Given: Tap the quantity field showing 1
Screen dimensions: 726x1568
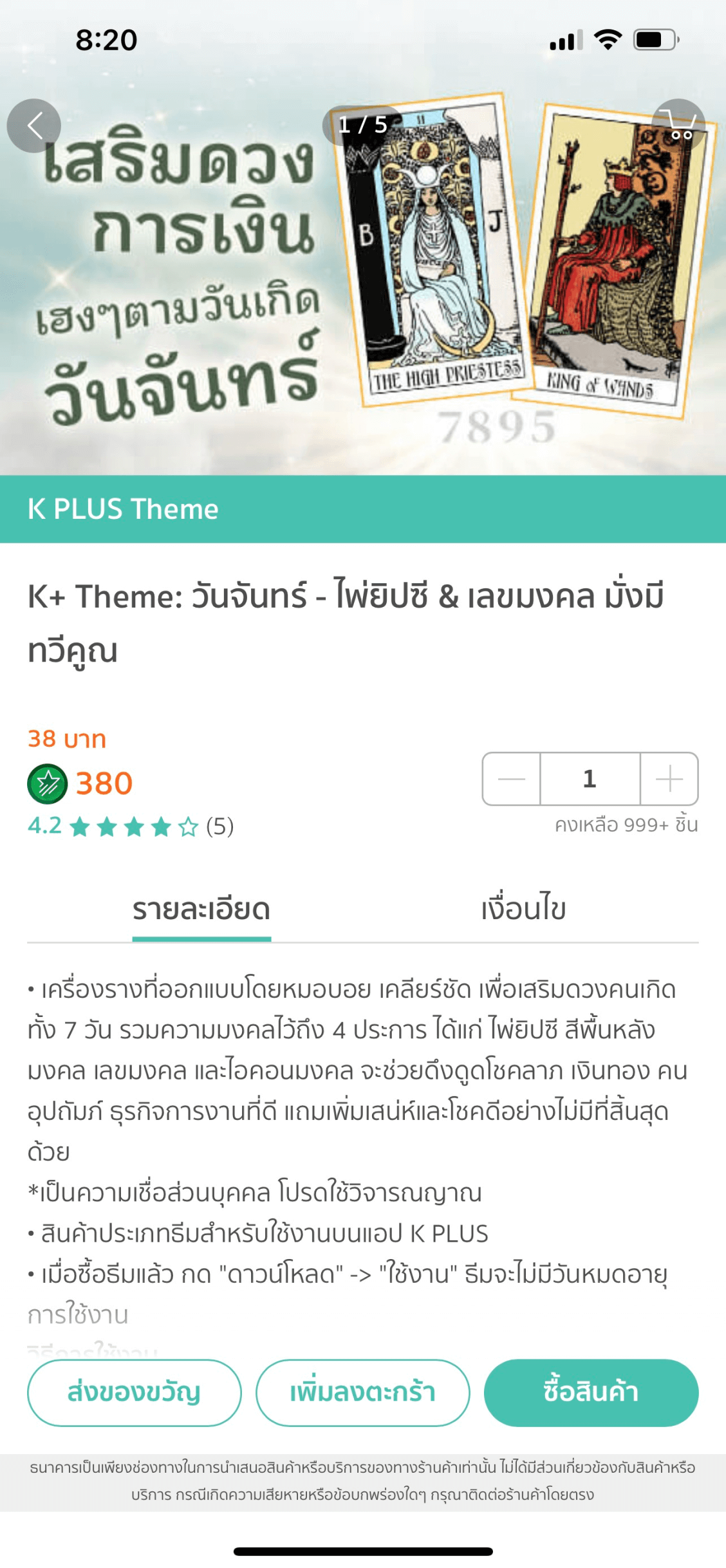Looking at the screenshot, I should [590, 779].
